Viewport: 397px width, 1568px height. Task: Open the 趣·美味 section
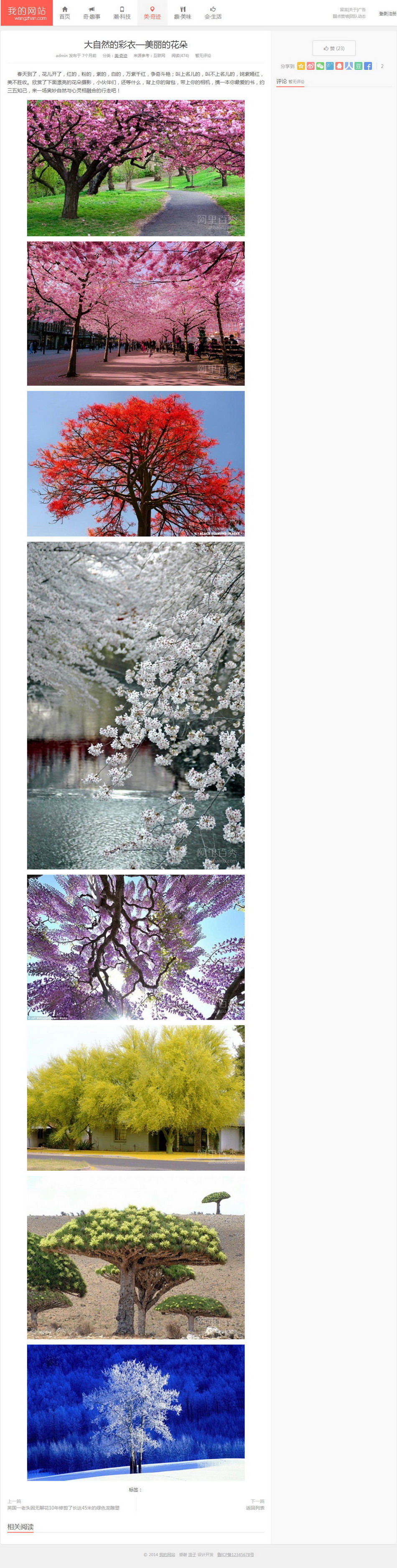pos(182,13)
